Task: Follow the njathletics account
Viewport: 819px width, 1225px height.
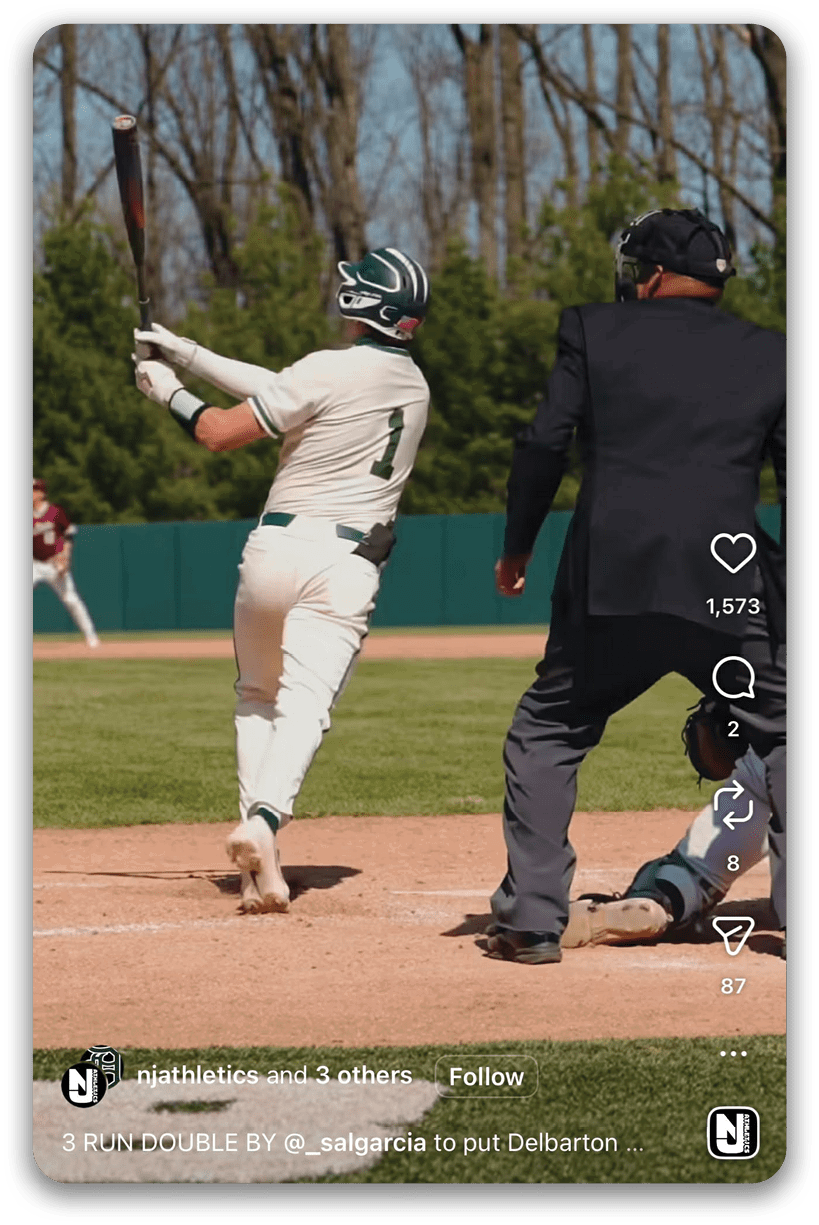Action: (x=486, y=1077)
